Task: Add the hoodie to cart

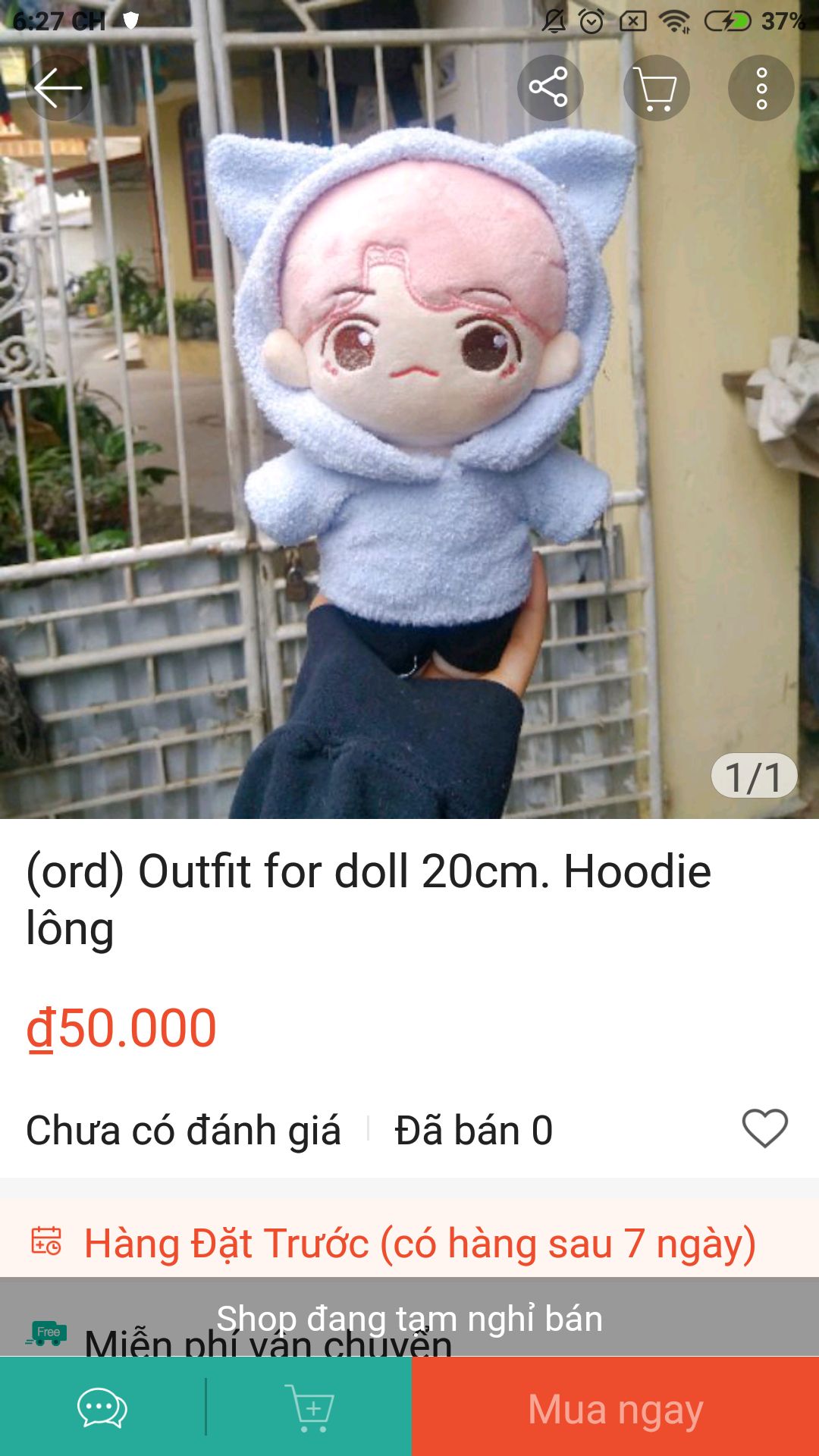Action: pyautogui.click(x=309, y=1407)
